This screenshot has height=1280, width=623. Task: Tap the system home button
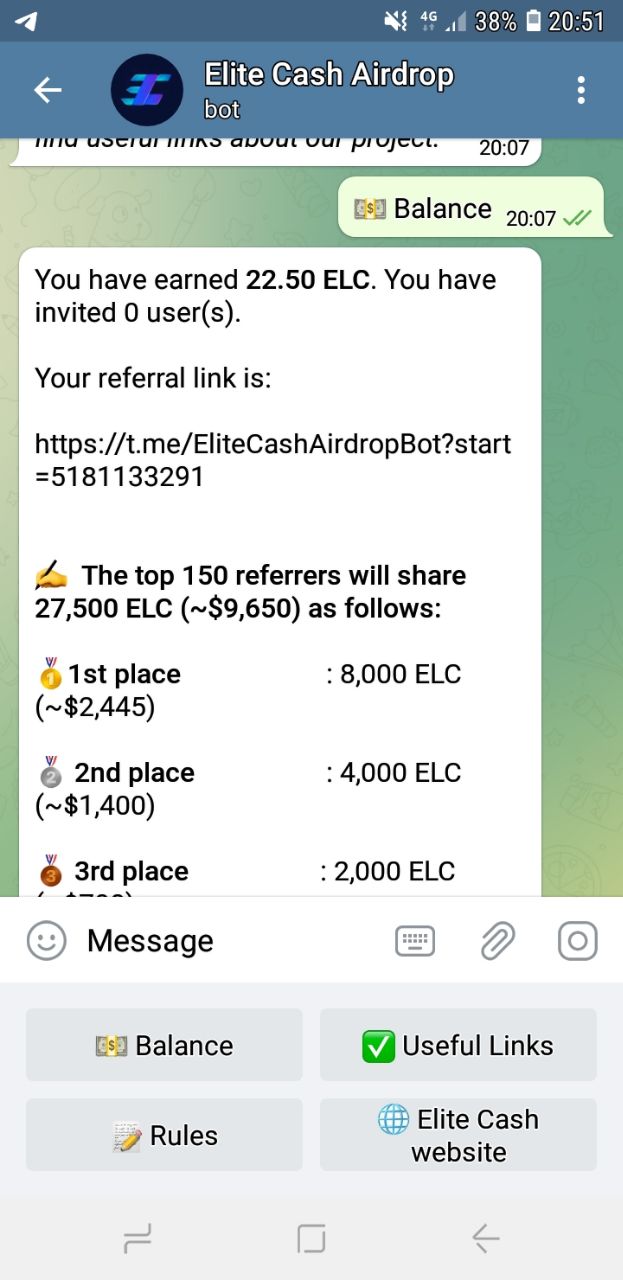pos(311,1239)
